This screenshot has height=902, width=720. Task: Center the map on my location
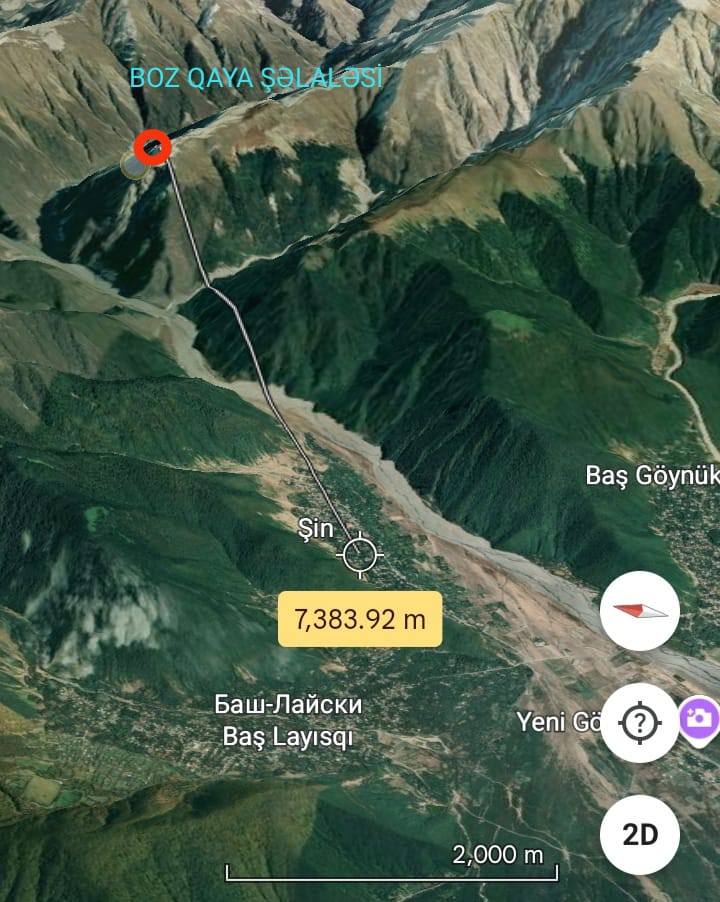640,722
